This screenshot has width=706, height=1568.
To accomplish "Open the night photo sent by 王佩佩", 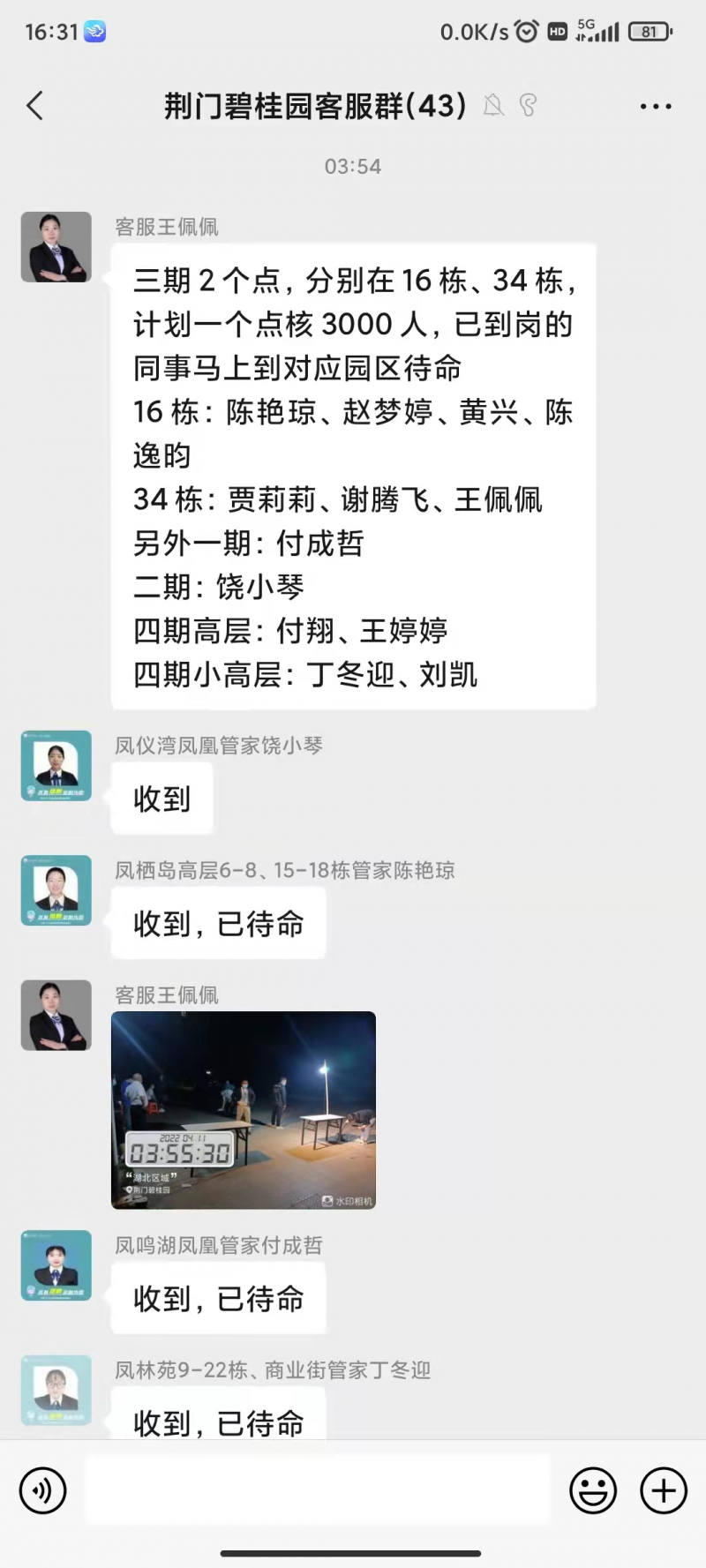I will [244, 1109].
